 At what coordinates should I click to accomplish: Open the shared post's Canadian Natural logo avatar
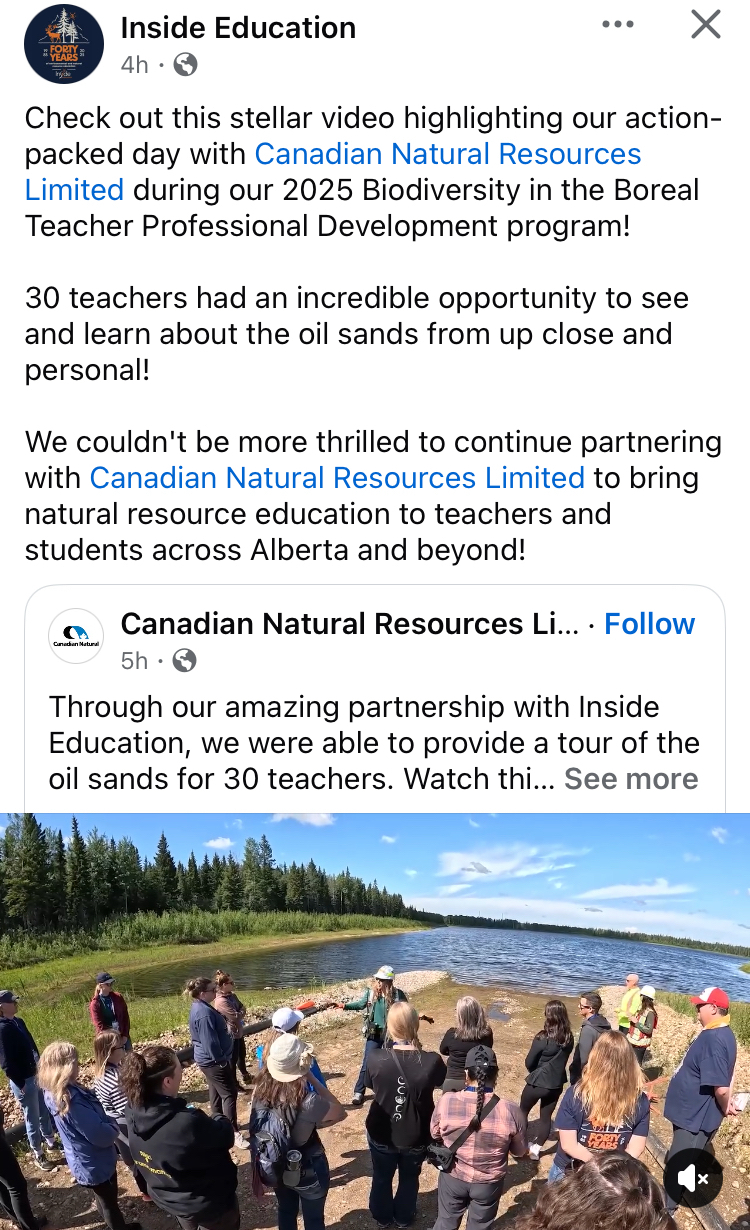pyautogui.click(x=76, y=636)
